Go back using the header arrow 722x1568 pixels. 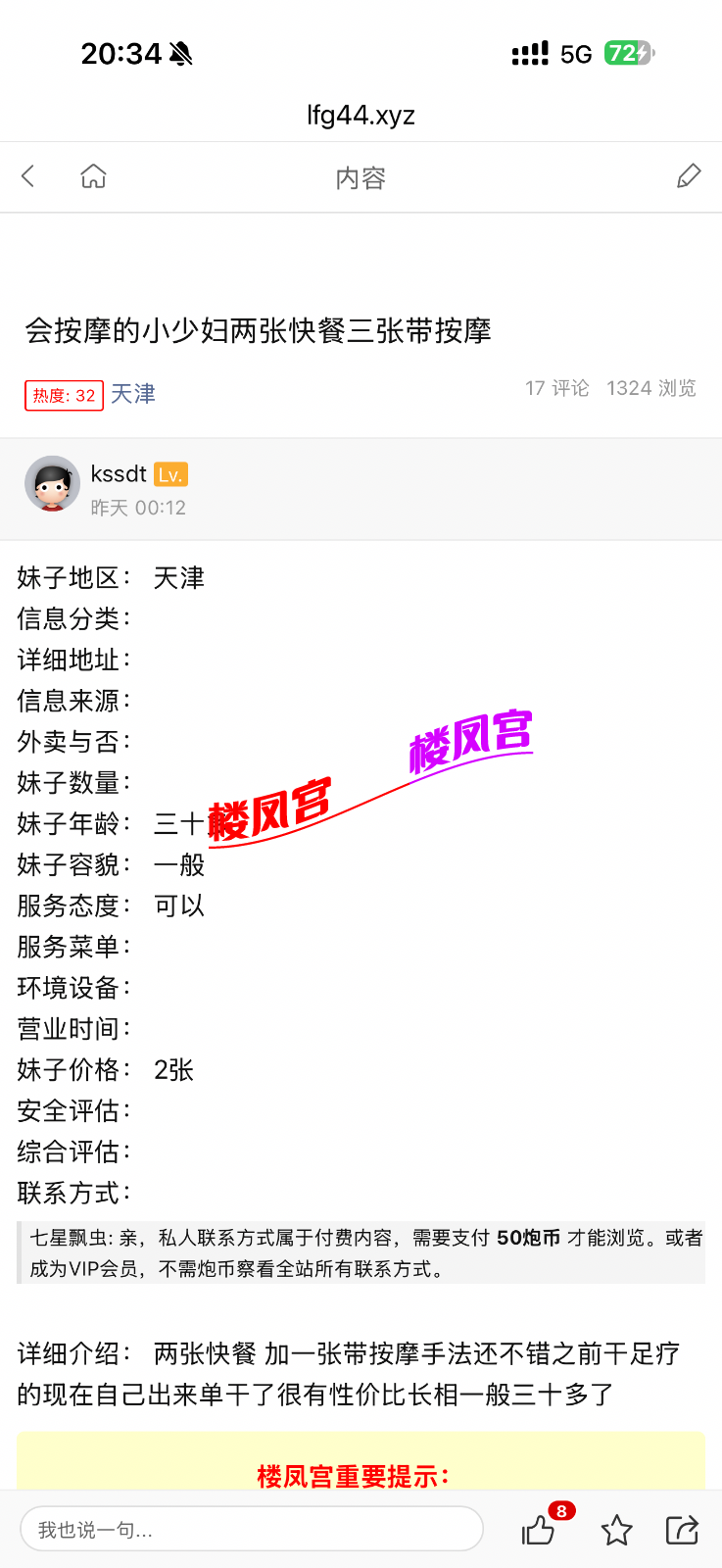28,176
